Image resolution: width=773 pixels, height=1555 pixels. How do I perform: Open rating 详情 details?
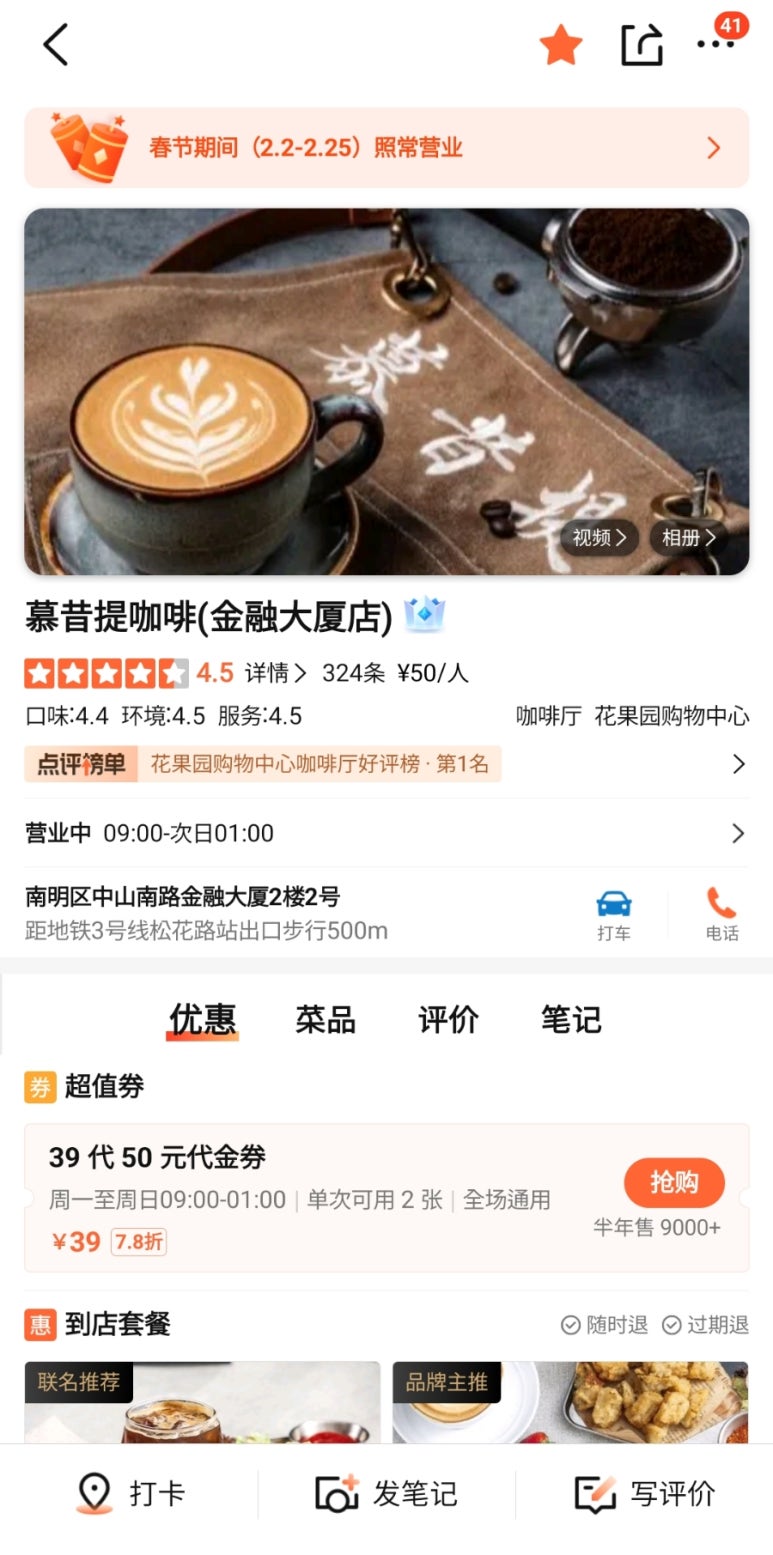point(276,673)
